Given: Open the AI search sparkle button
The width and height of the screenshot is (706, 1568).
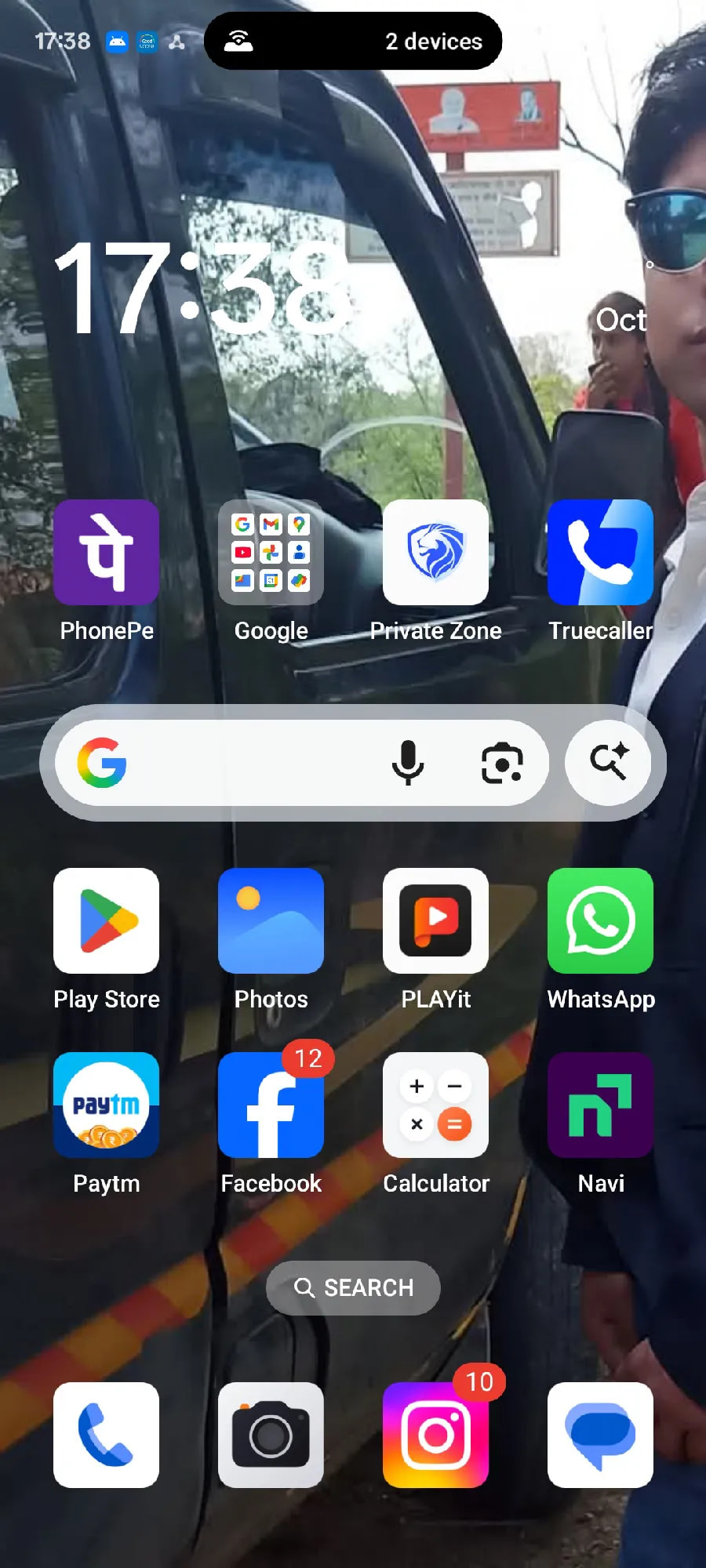Looking at the screenshot, I should (x=608, y=763).
